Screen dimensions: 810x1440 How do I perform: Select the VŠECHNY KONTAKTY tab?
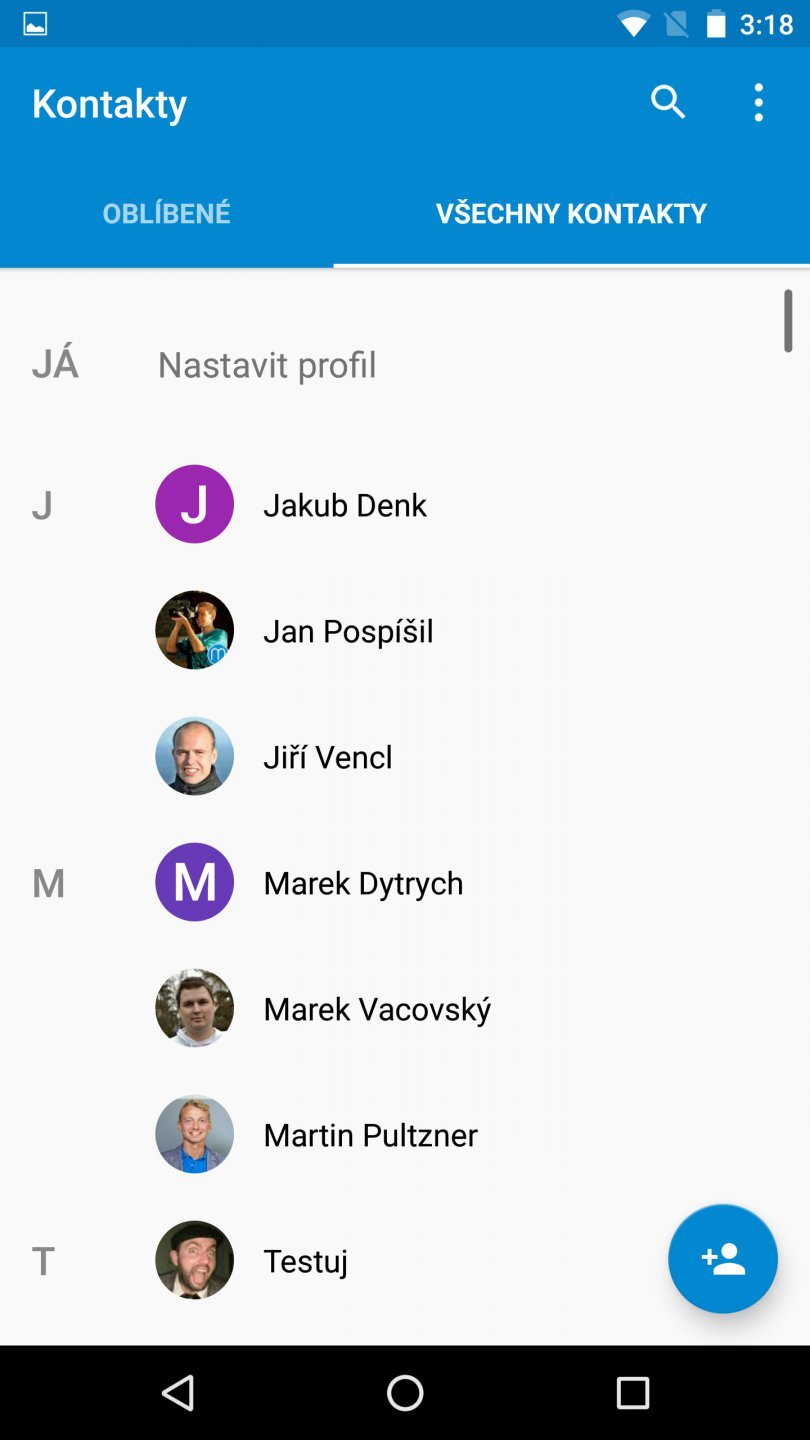click(x=570, y=212)
